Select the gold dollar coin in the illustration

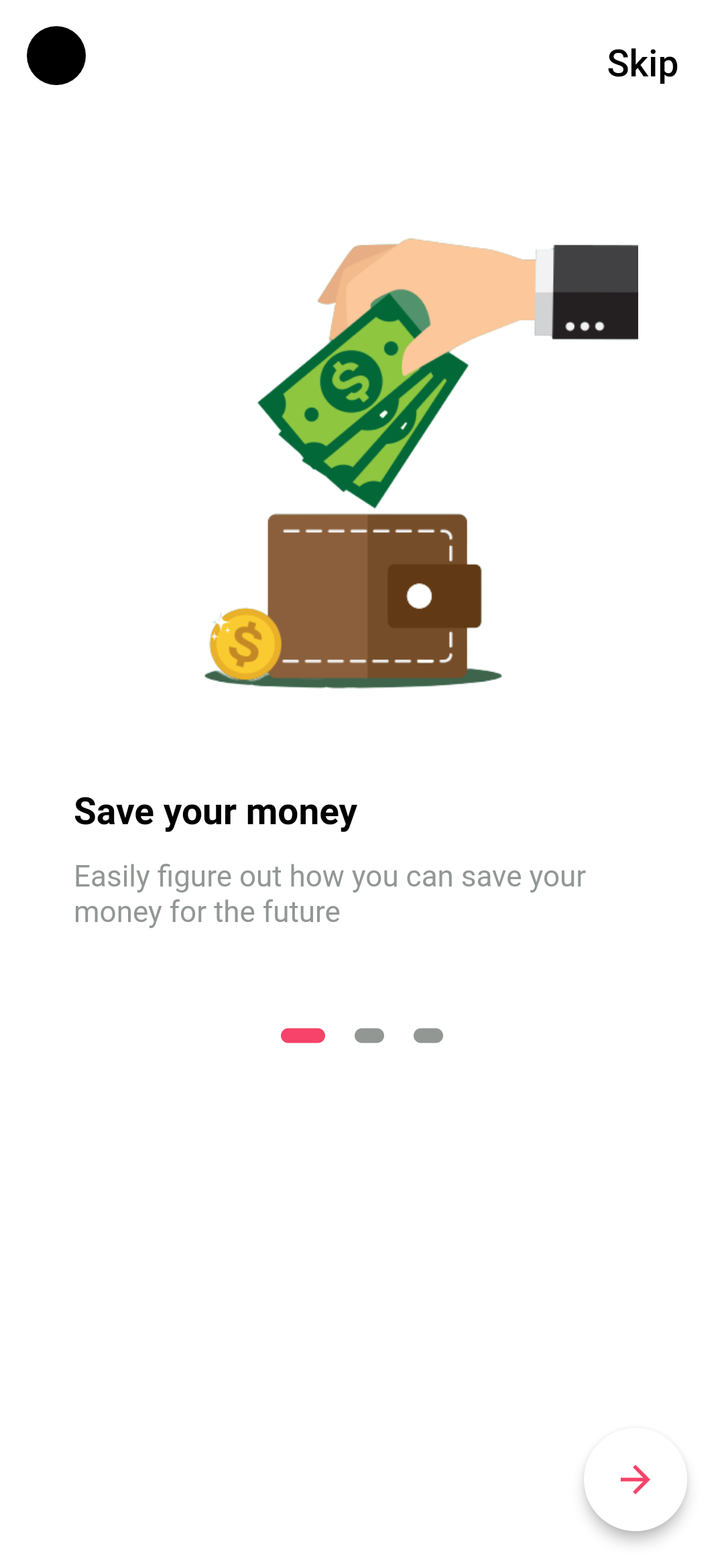tap(245, 643)
